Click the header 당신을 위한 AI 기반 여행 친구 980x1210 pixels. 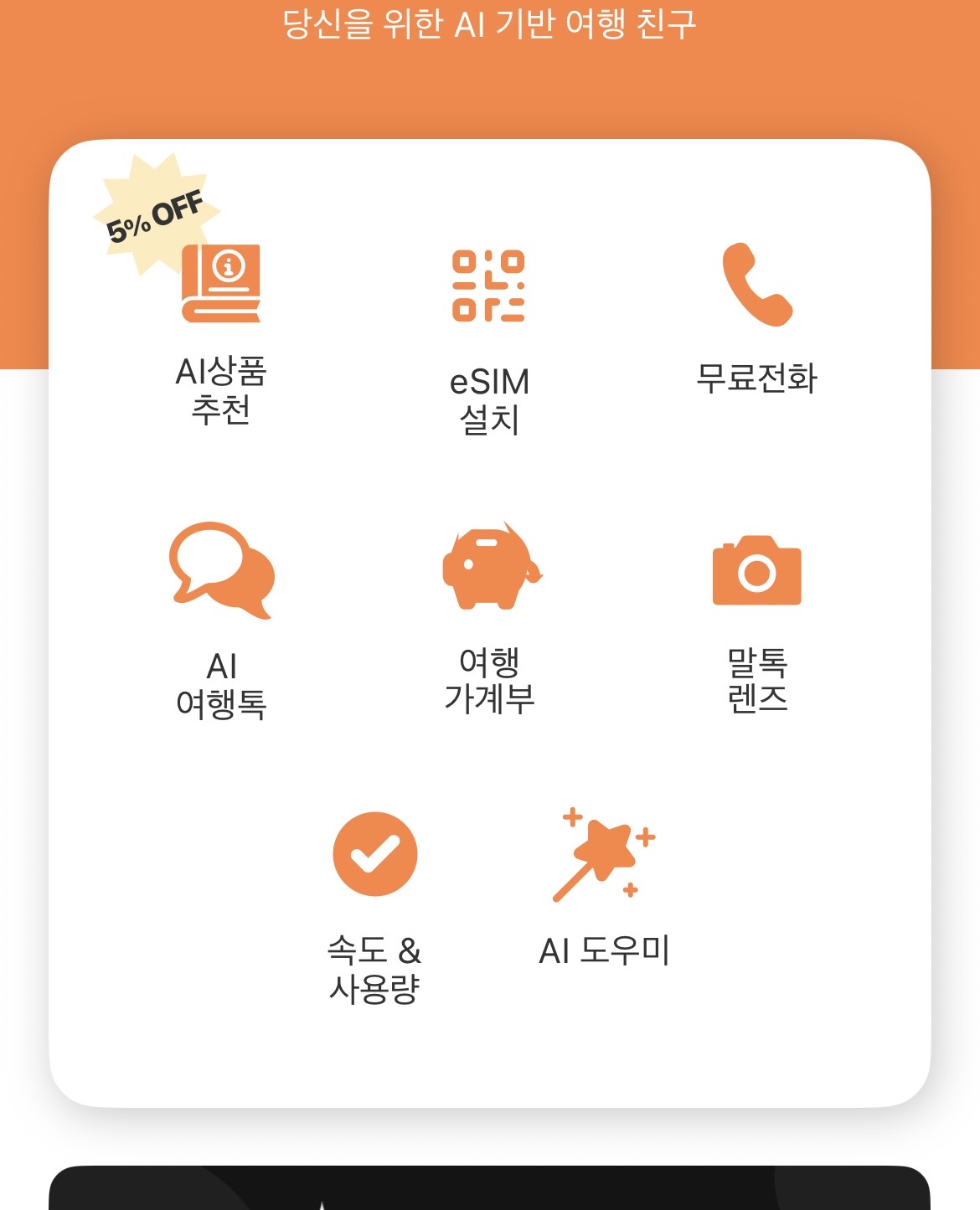coord(490,25)
